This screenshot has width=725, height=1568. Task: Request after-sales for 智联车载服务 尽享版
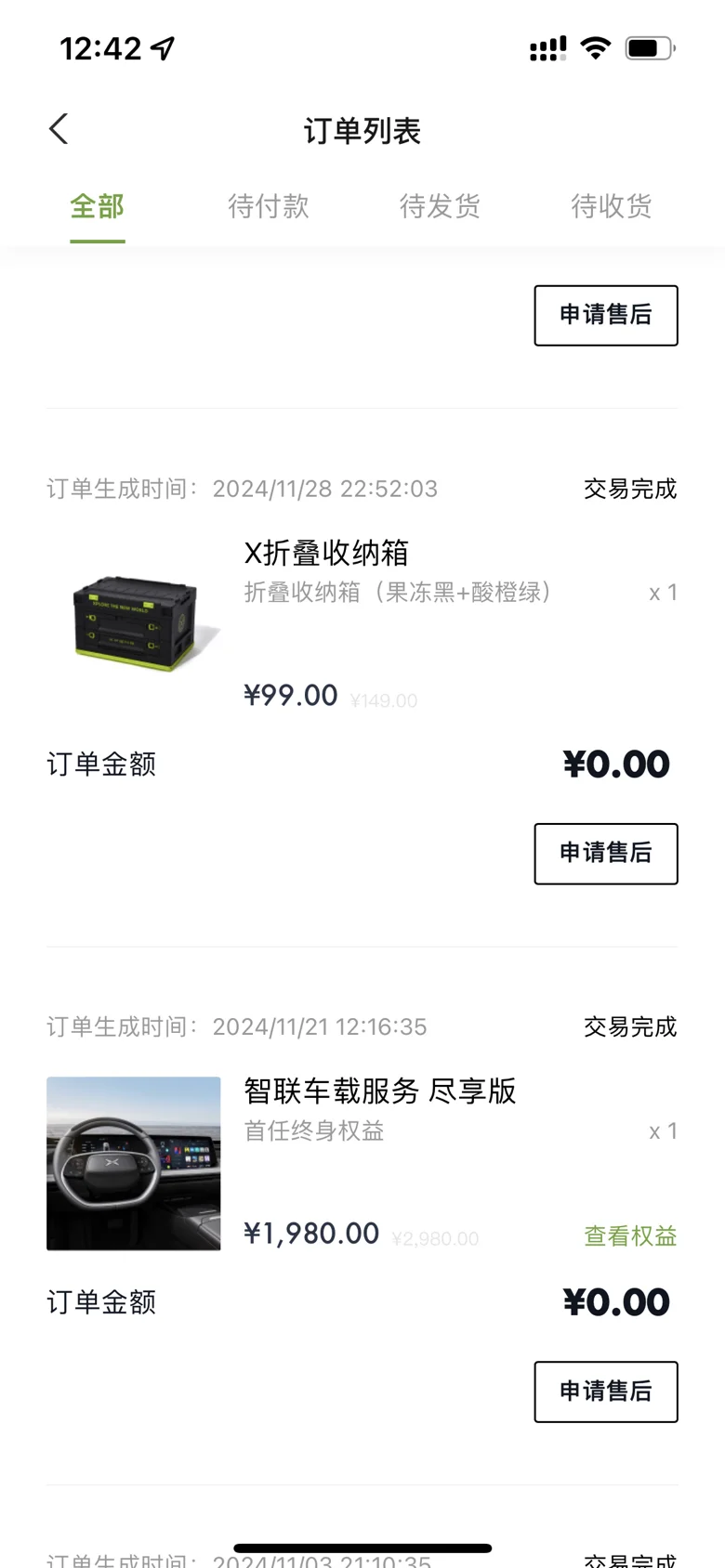coord(605,1391)
